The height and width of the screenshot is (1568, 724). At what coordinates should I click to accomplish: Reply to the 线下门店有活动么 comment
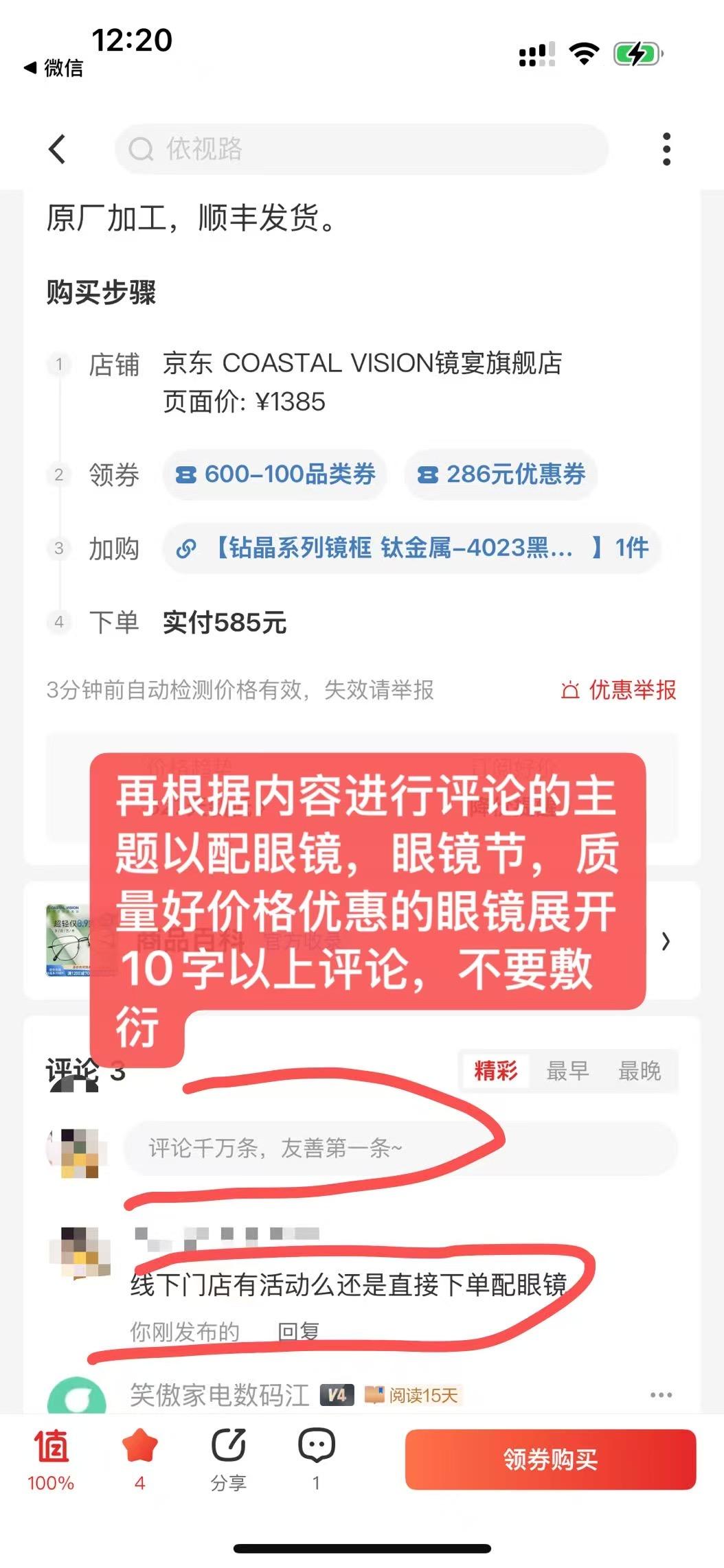click(x=298, y=1331)
